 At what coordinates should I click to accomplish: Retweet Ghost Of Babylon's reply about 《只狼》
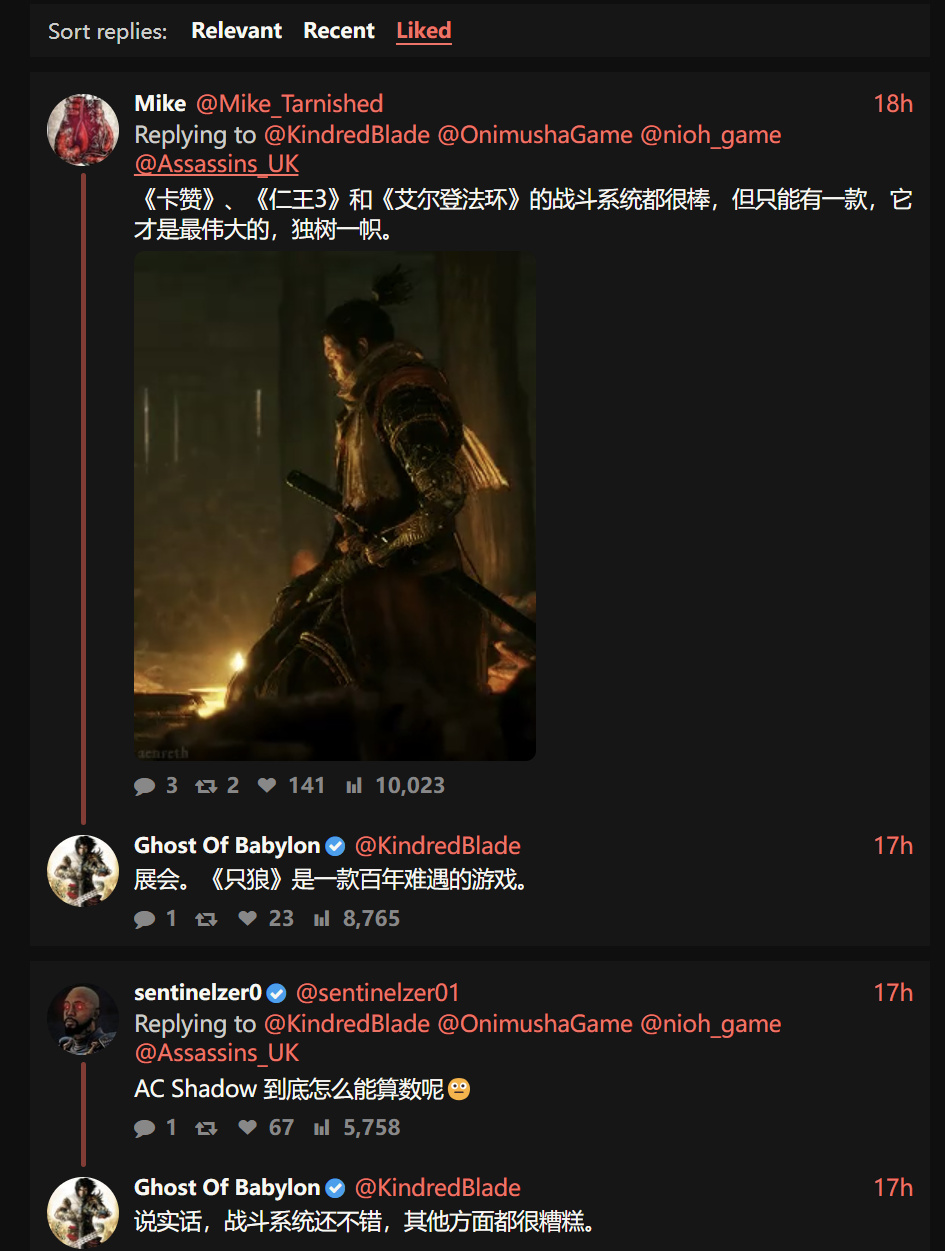[206, 919]
